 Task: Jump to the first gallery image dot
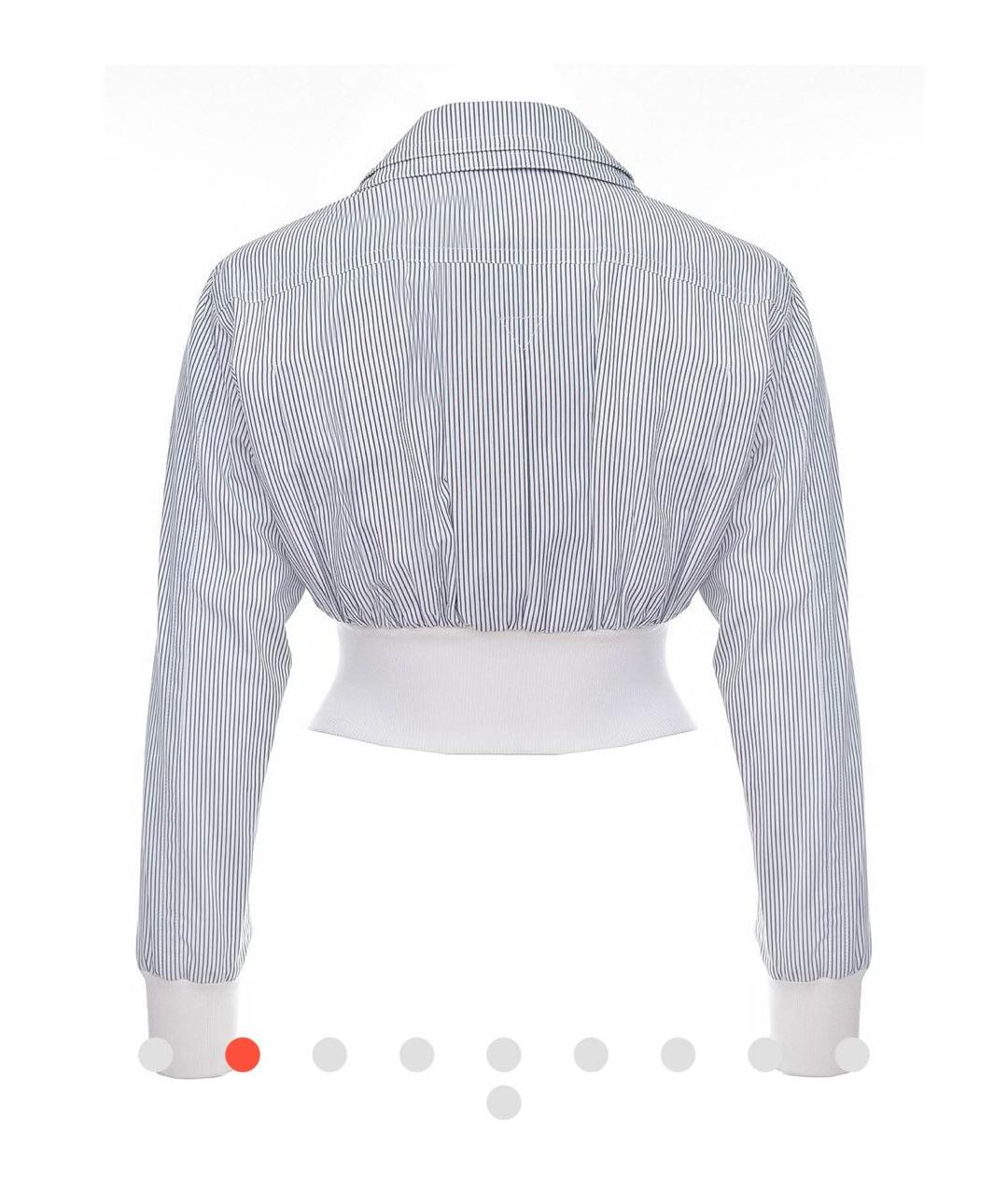(156, 1055)
